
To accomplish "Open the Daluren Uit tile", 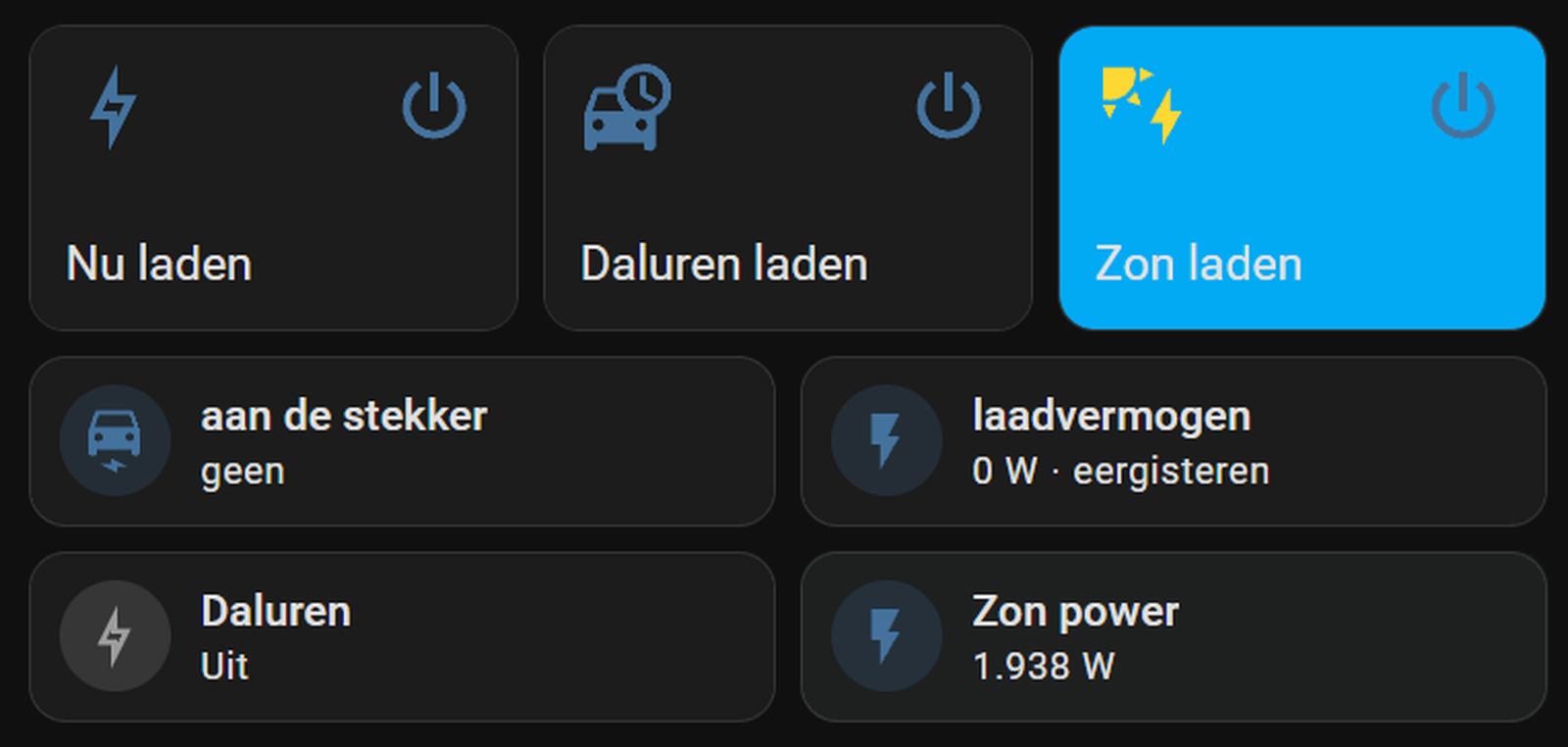I will click(x=402, y=637).
